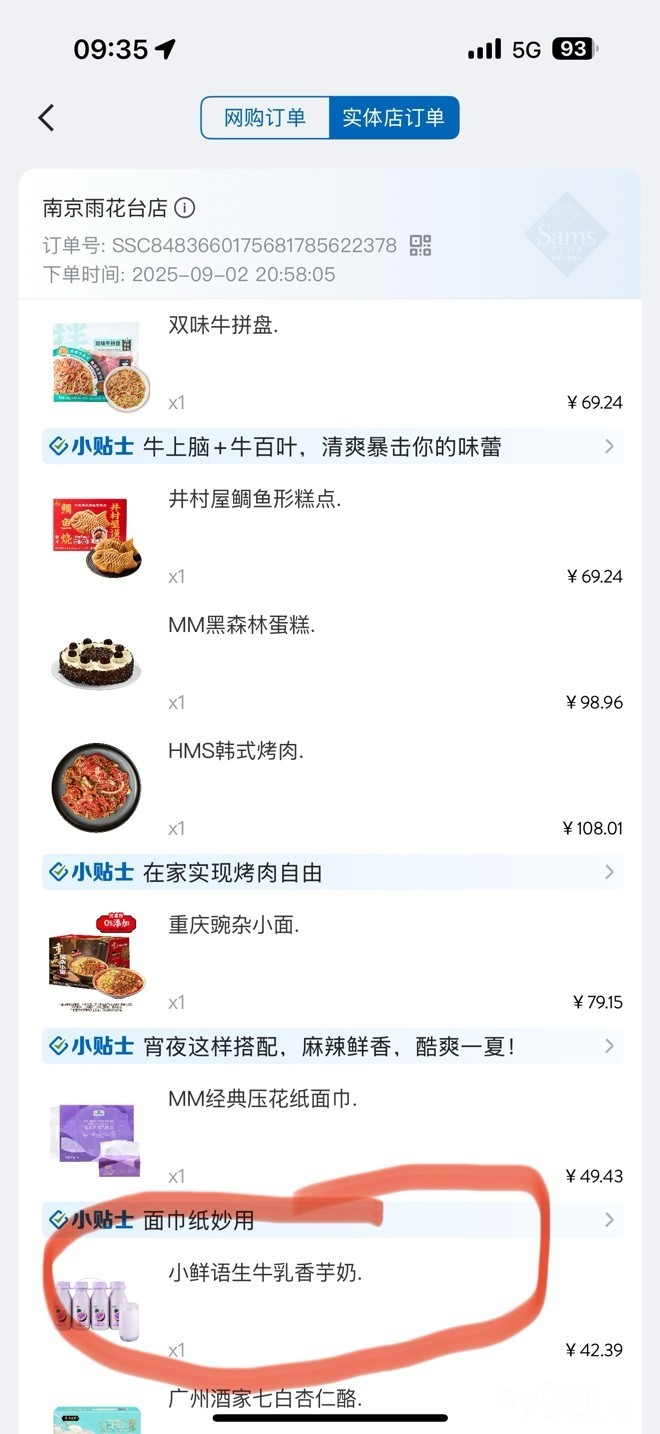Open the QR code beside the order number
This screenshot has width=660, height=1434.
coord(420,245)
